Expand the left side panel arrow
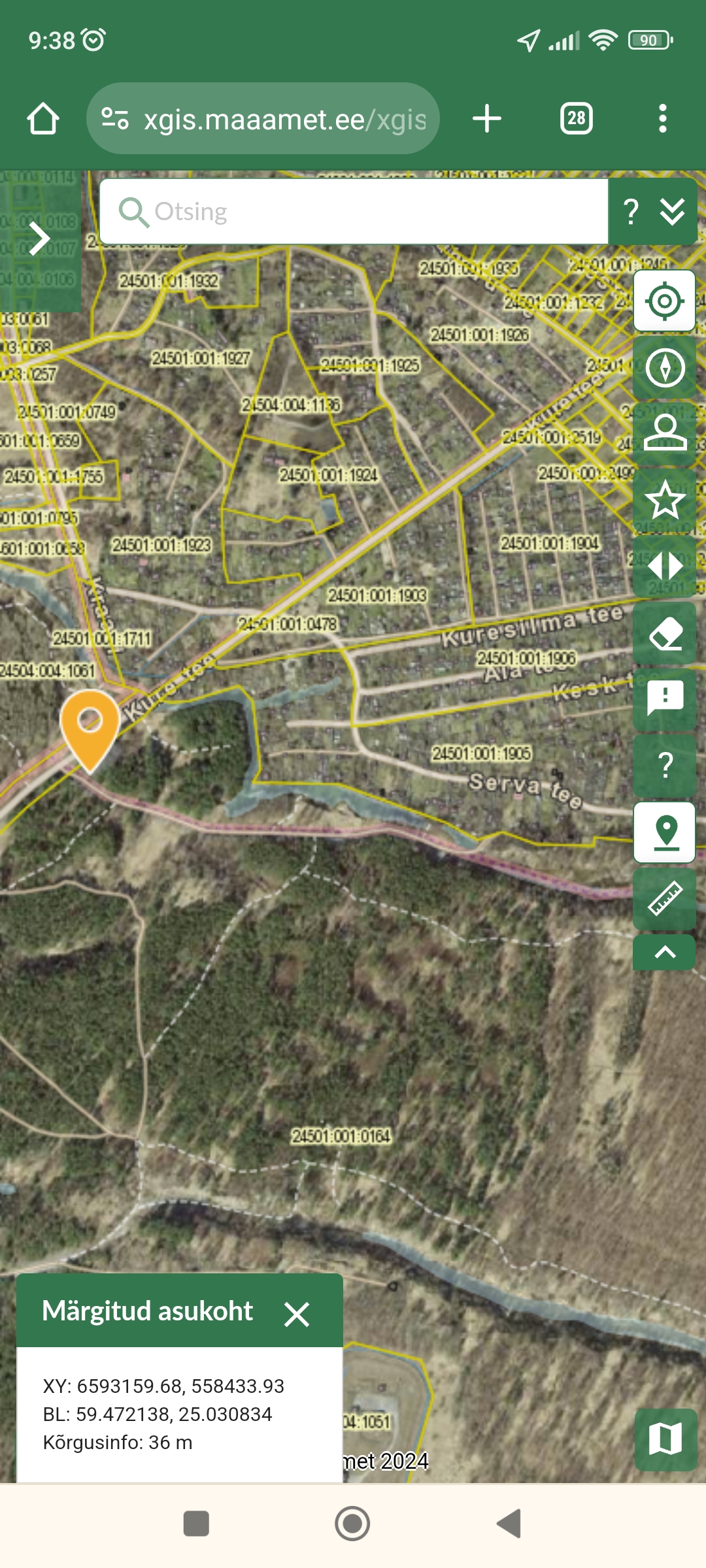The width and height of the screenshot is (706, 1568). coord(39,239)
